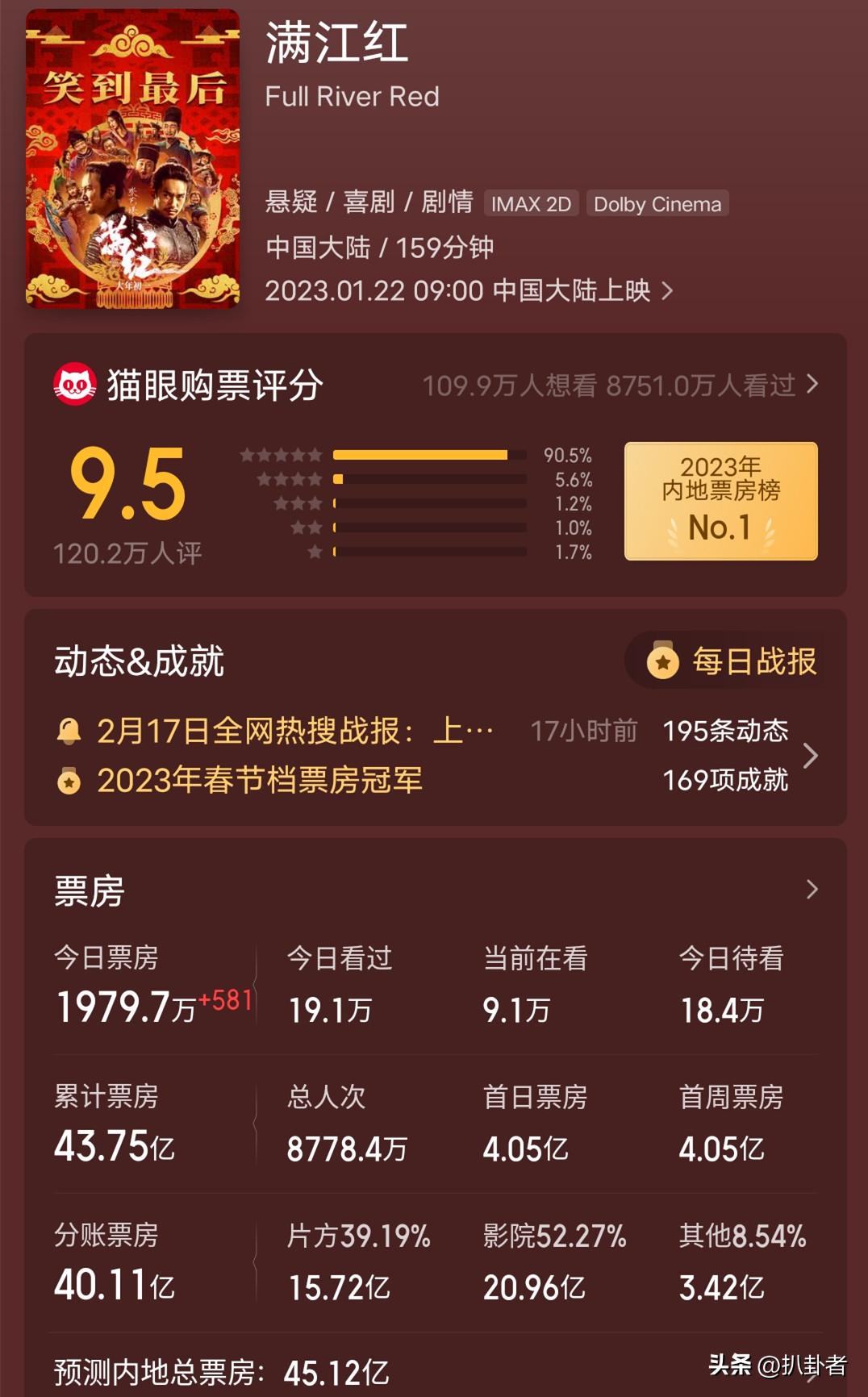Image resolution: width=868 pixels, height=1397 pixels.
Task: Expand 动态&成就 section arrow
Action: pyautogui.click(x=811, y=756)
